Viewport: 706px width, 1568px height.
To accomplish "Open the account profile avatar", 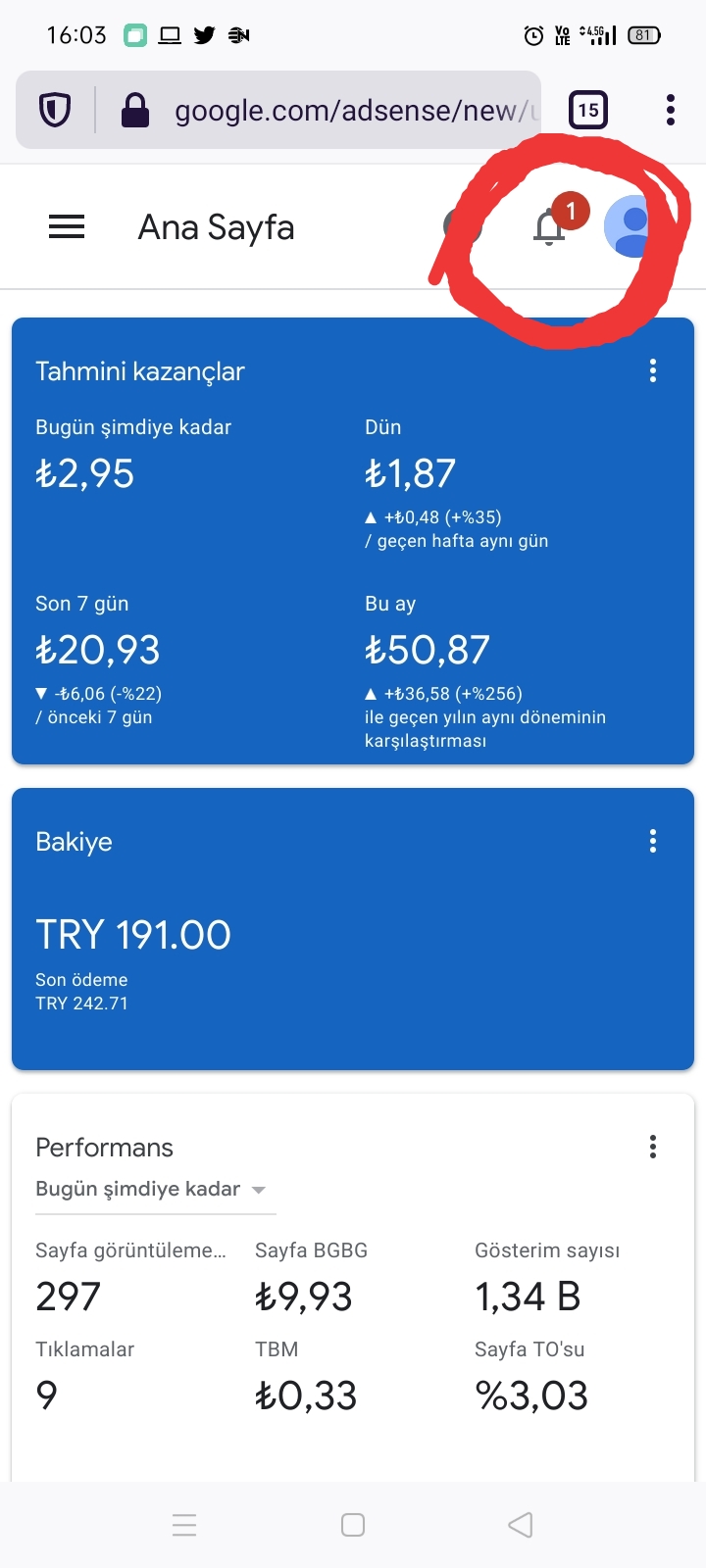I will 630,226.
